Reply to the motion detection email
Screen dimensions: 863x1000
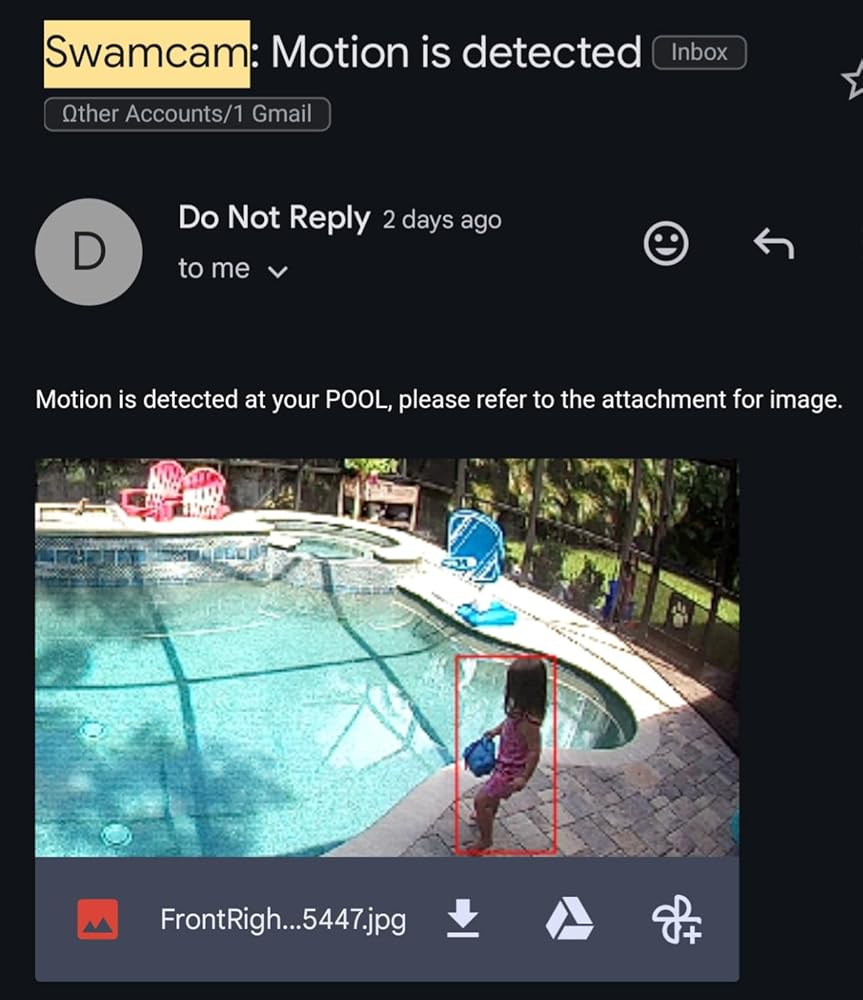(x=773, y=243)
